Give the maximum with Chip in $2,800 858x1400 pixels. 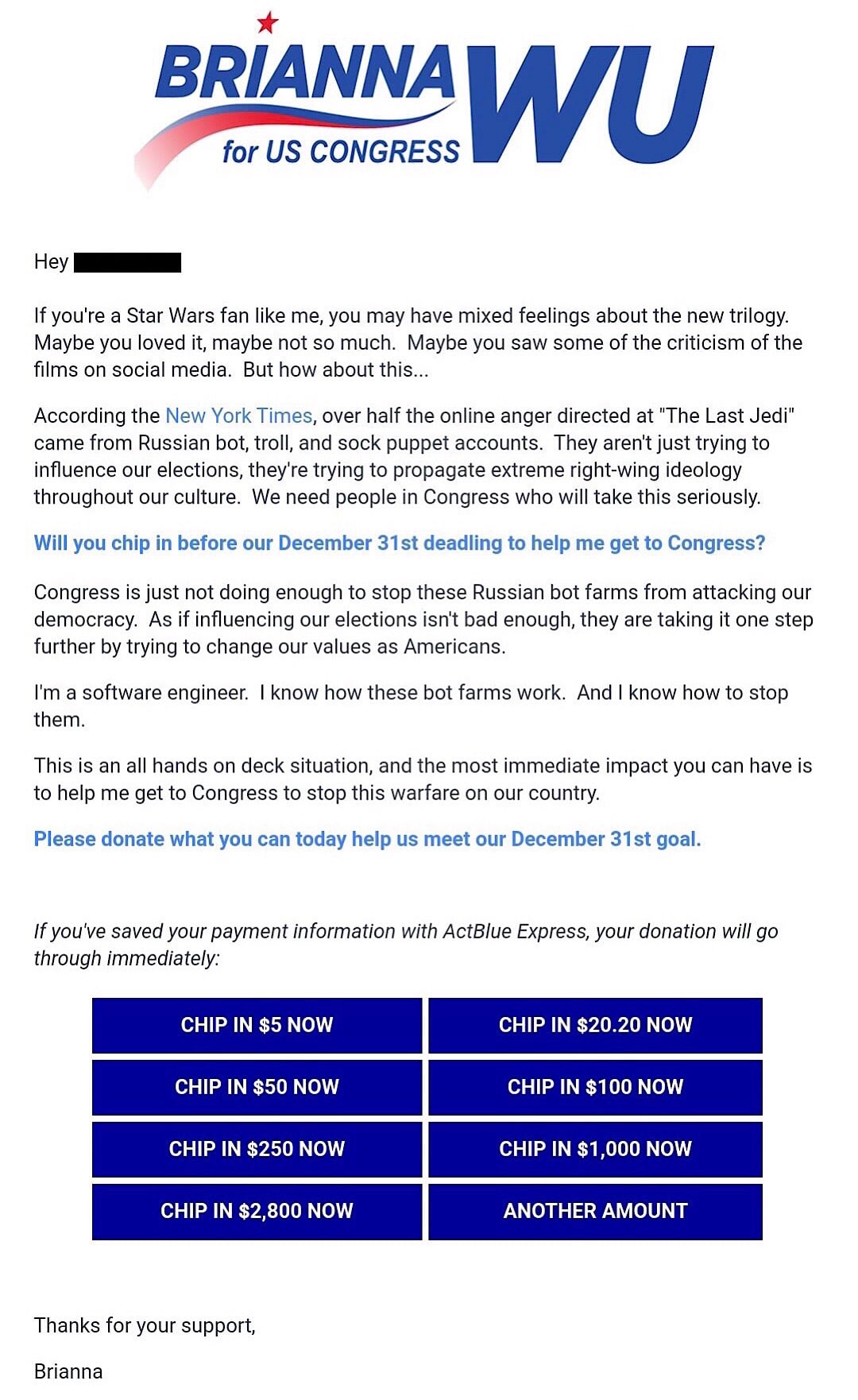point(257,1211)
